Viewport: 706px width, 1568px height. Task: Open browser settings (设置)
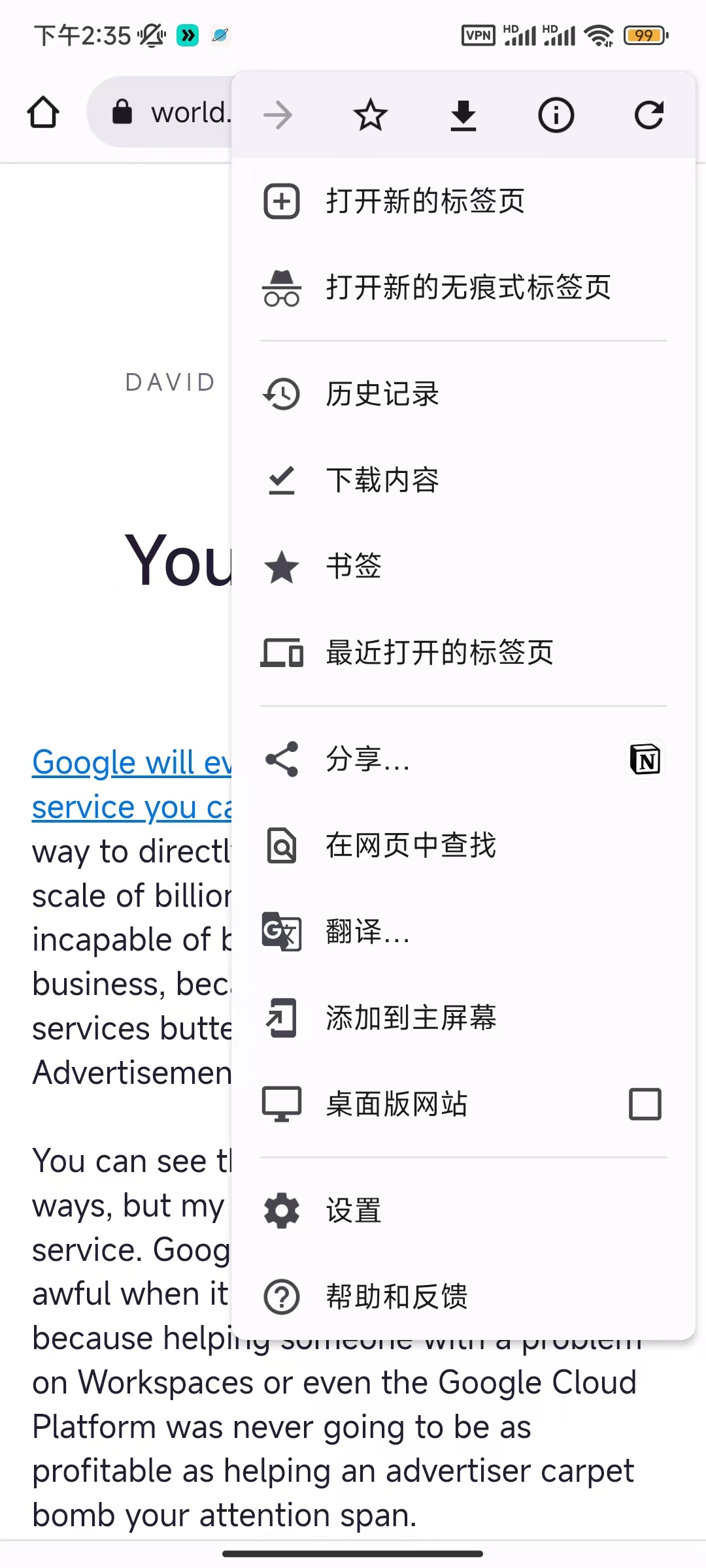(x=354, y=1211)
